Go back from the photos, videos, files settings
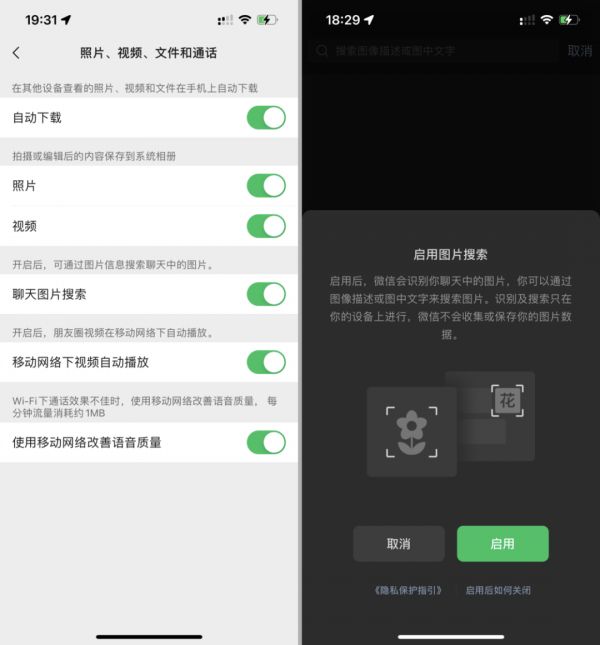This screenshot has width=600, height=645. 16,52
